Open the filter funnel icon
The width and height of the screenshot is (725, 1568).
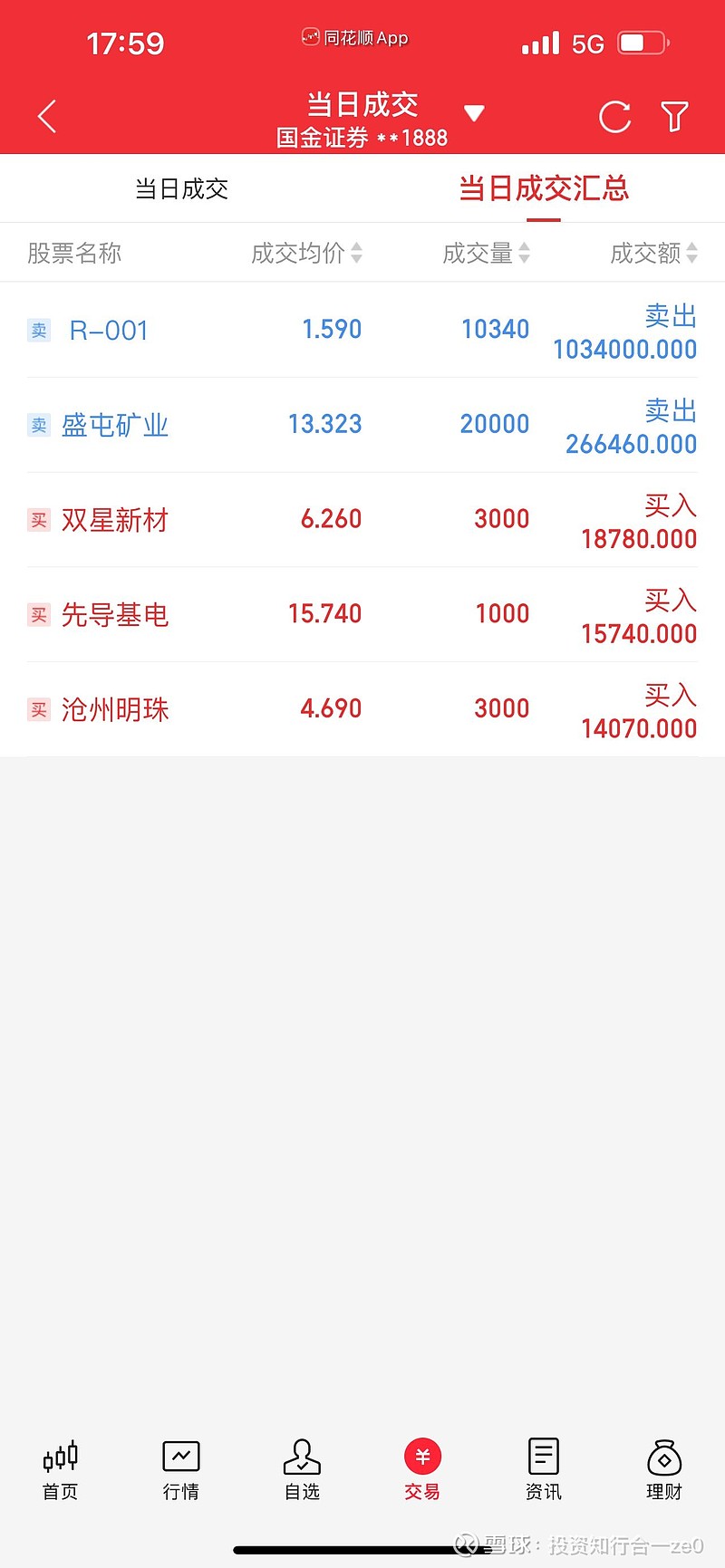[674, 117]
